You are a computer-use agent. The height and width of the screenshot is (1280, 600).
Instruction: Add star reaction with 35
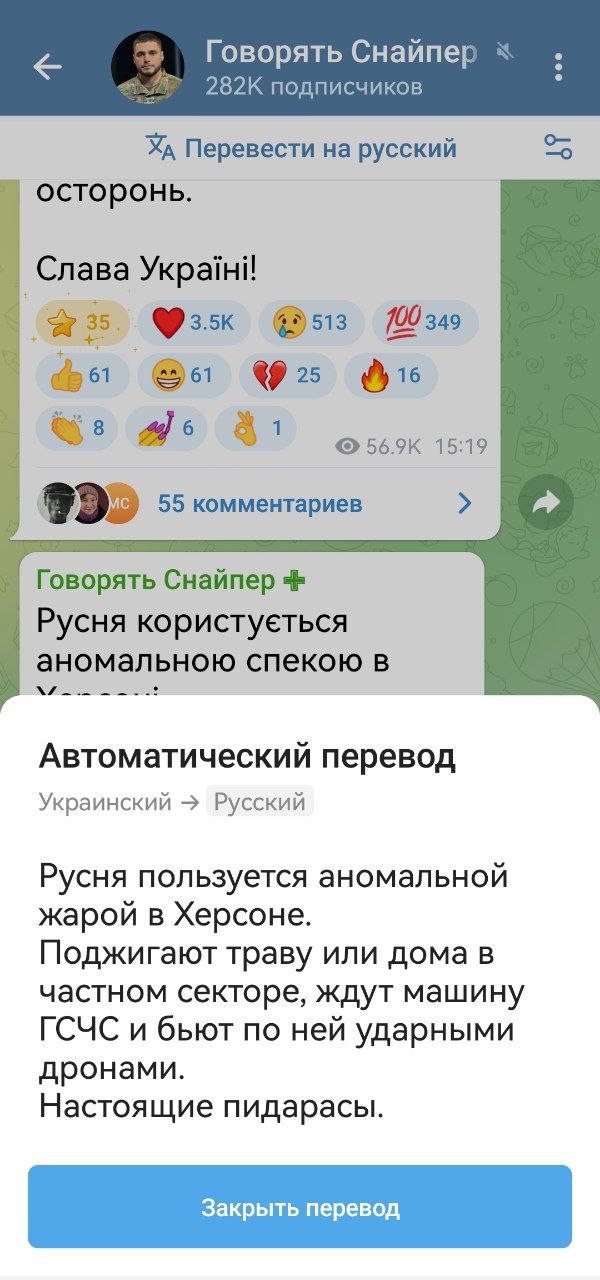point(83,322)
